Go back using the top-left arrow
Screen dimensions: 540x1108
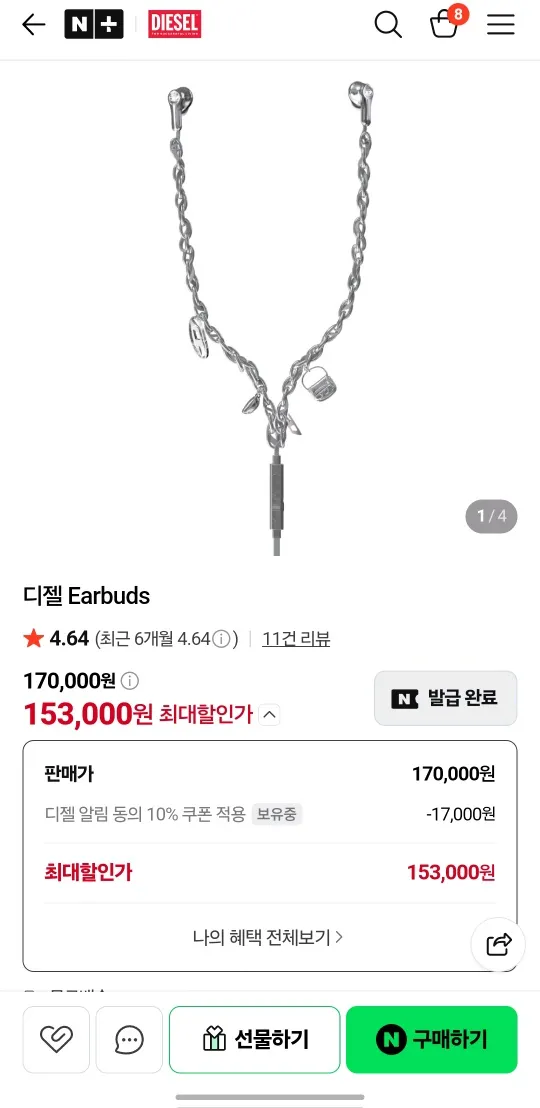coord(33,25)
